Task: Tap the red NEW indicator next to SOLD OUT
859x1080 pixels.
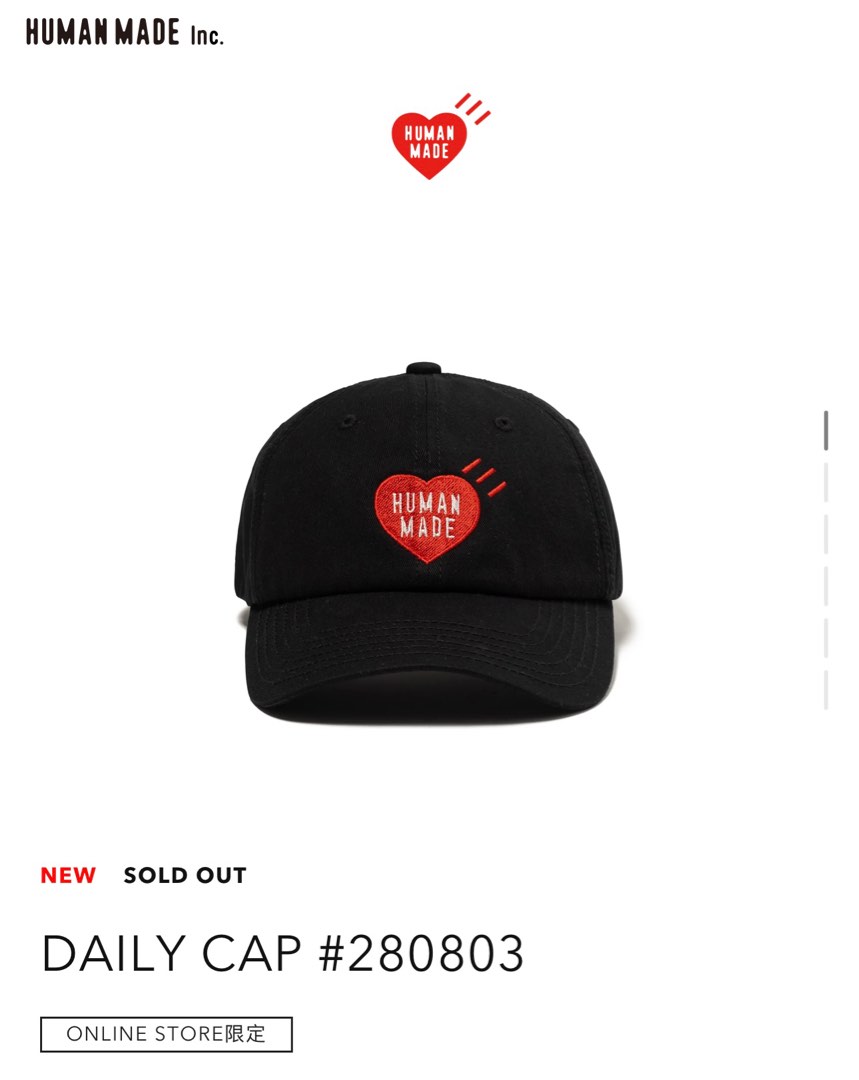Action: pos(67,876)
